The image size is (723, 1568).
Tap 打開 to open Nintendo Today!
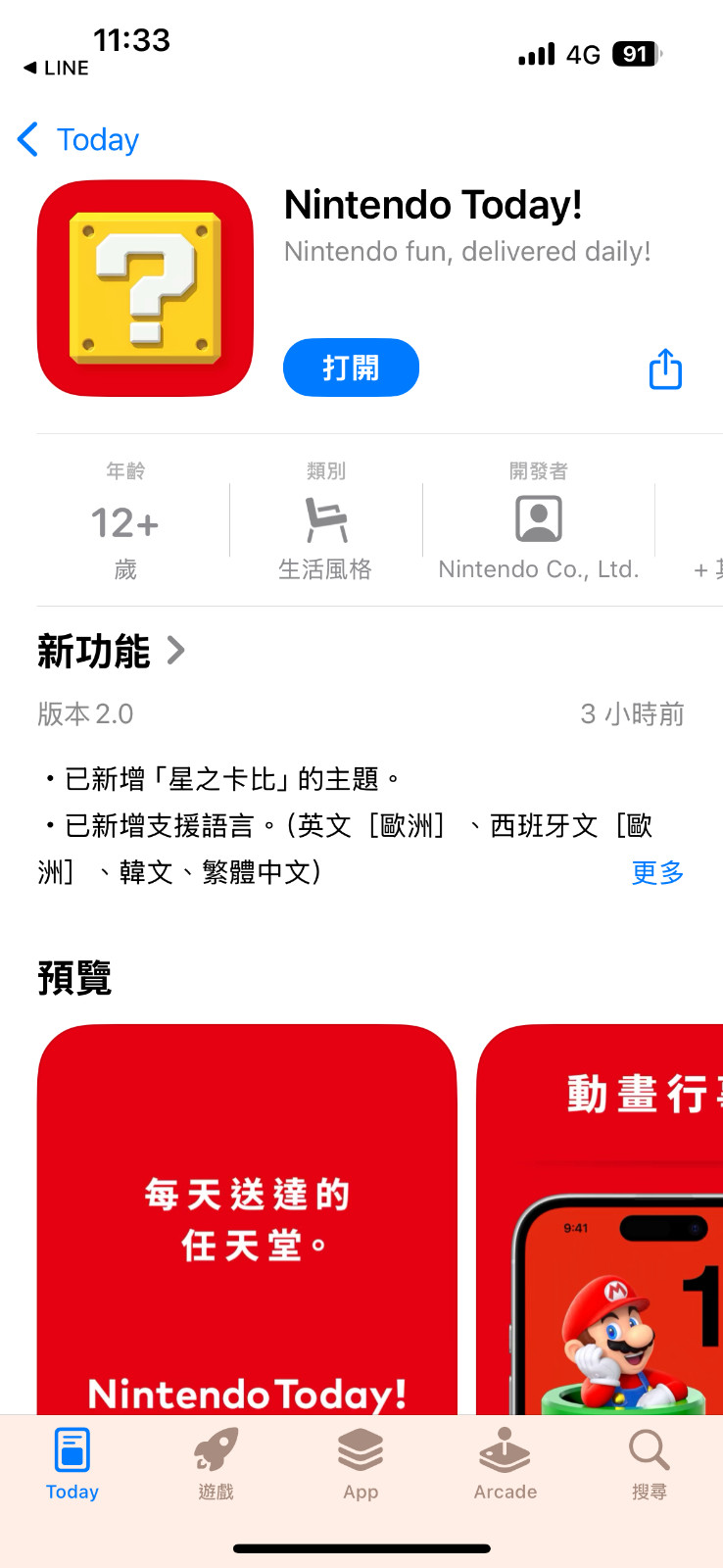tap(351, 367)
